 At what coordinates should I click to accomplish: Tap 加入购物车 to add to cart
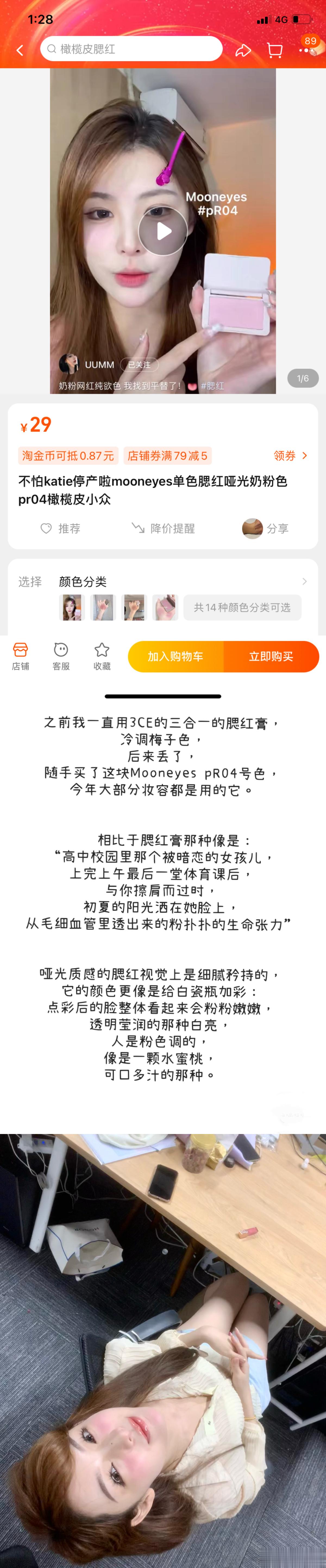(175, 656)
